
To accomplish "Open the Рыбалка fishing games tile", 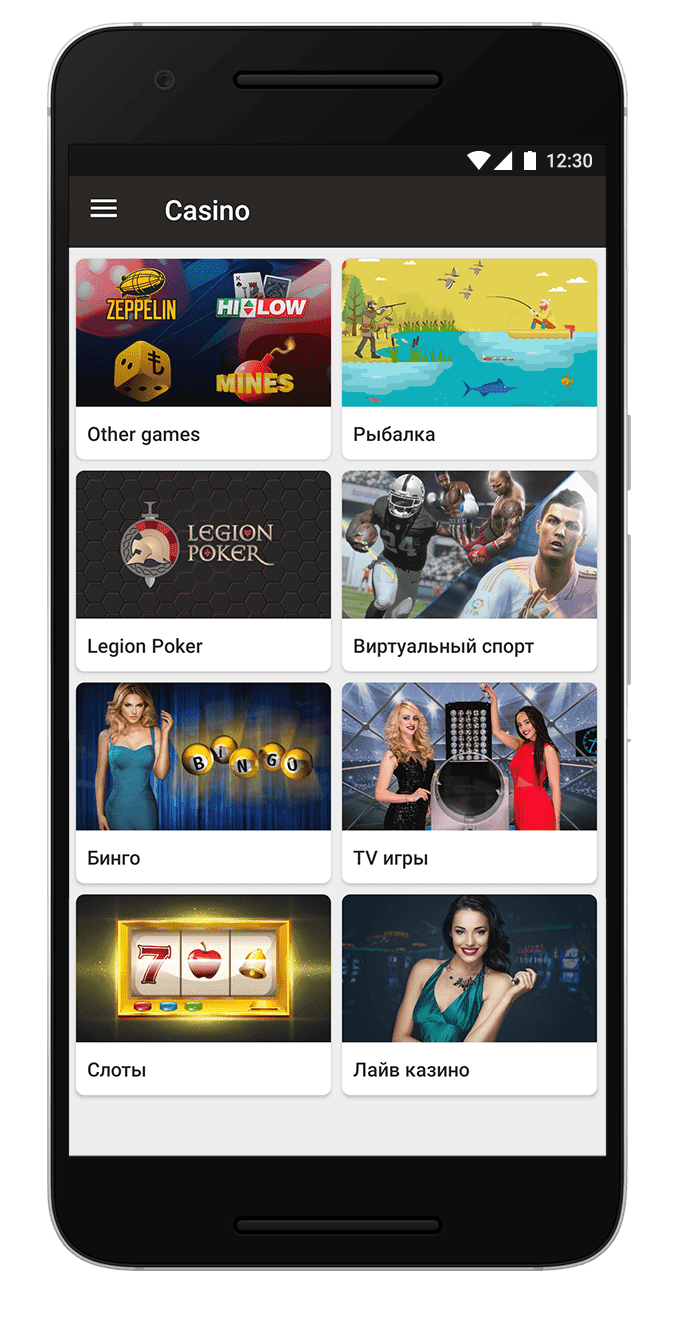I will pos(469,357).
